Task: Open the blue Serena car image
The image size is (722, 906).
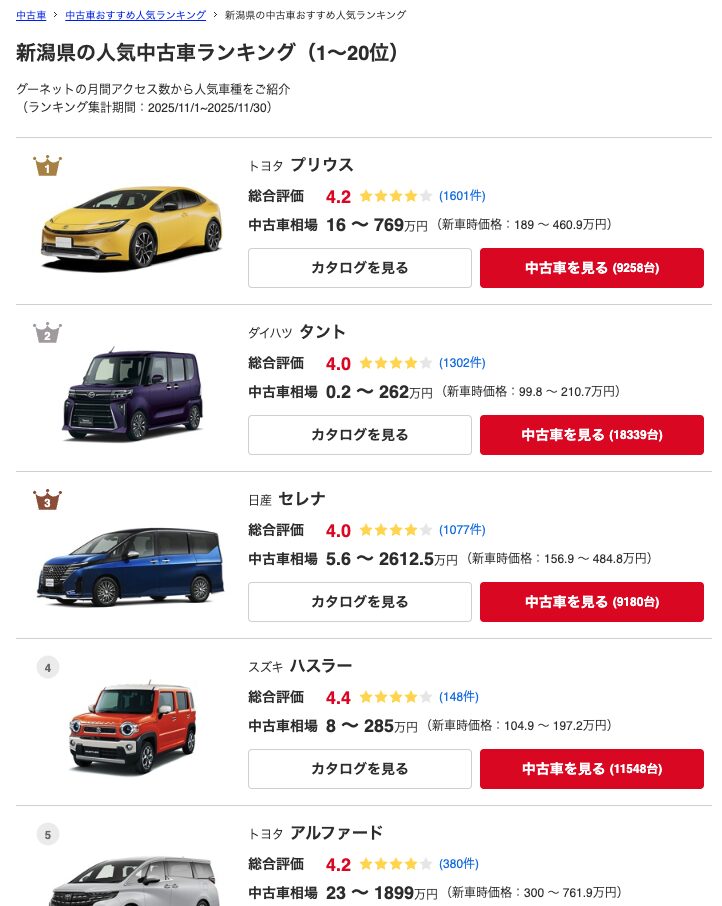Action: tap(131, 565)
